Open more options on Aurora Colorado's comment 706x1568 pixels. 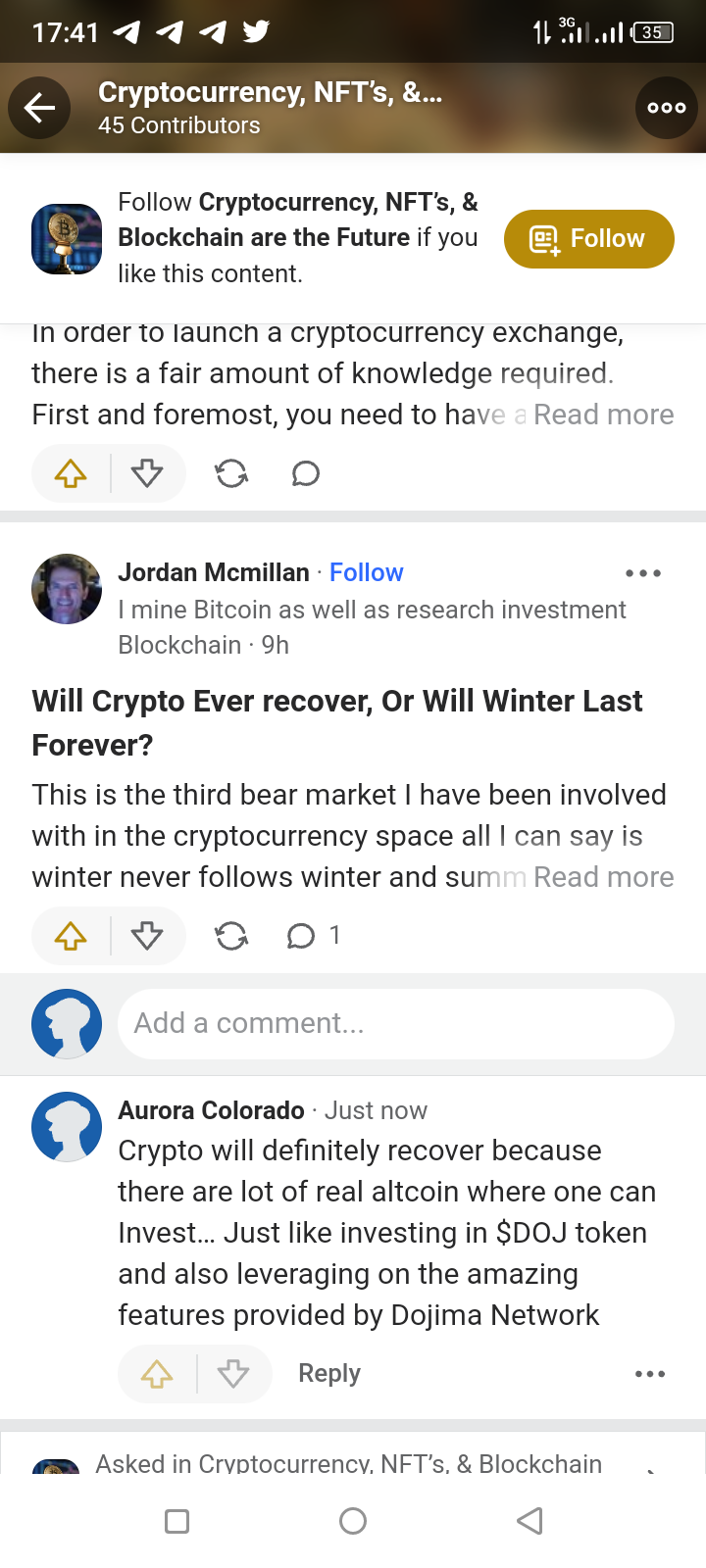(649, 1374)
